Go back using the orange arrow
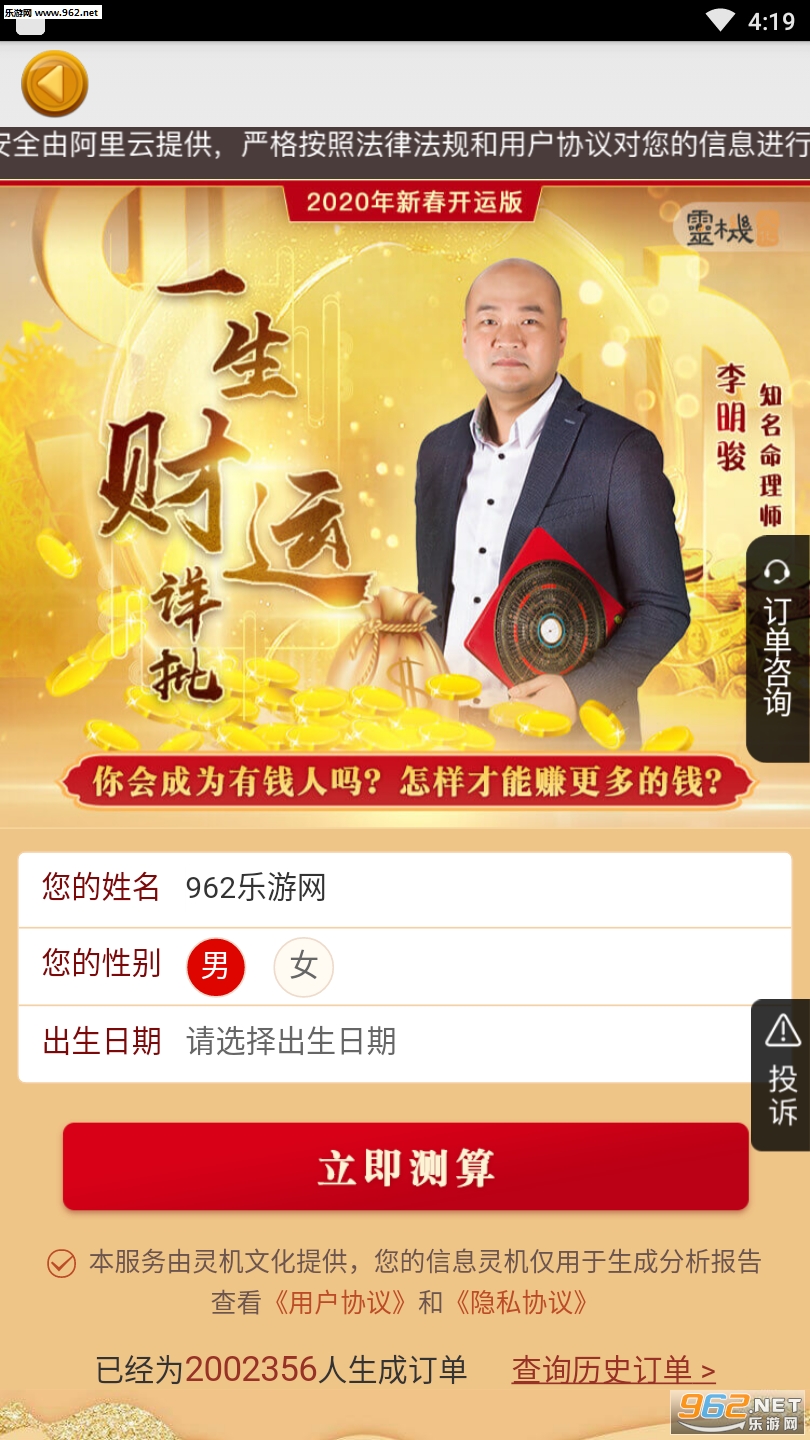The image size is (810, 1440). [55, 84]
